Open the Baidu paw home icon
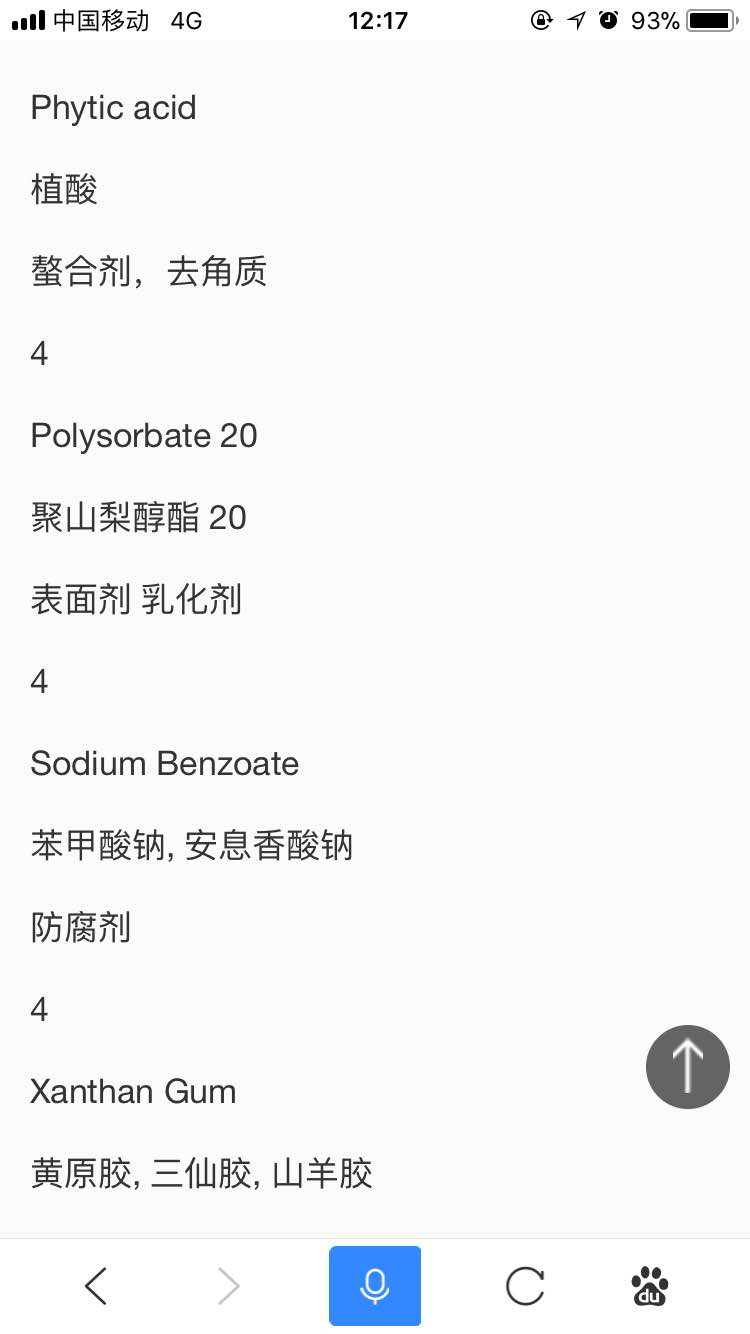Viewport: 750px width, 1334px height. pos(650,1286)
